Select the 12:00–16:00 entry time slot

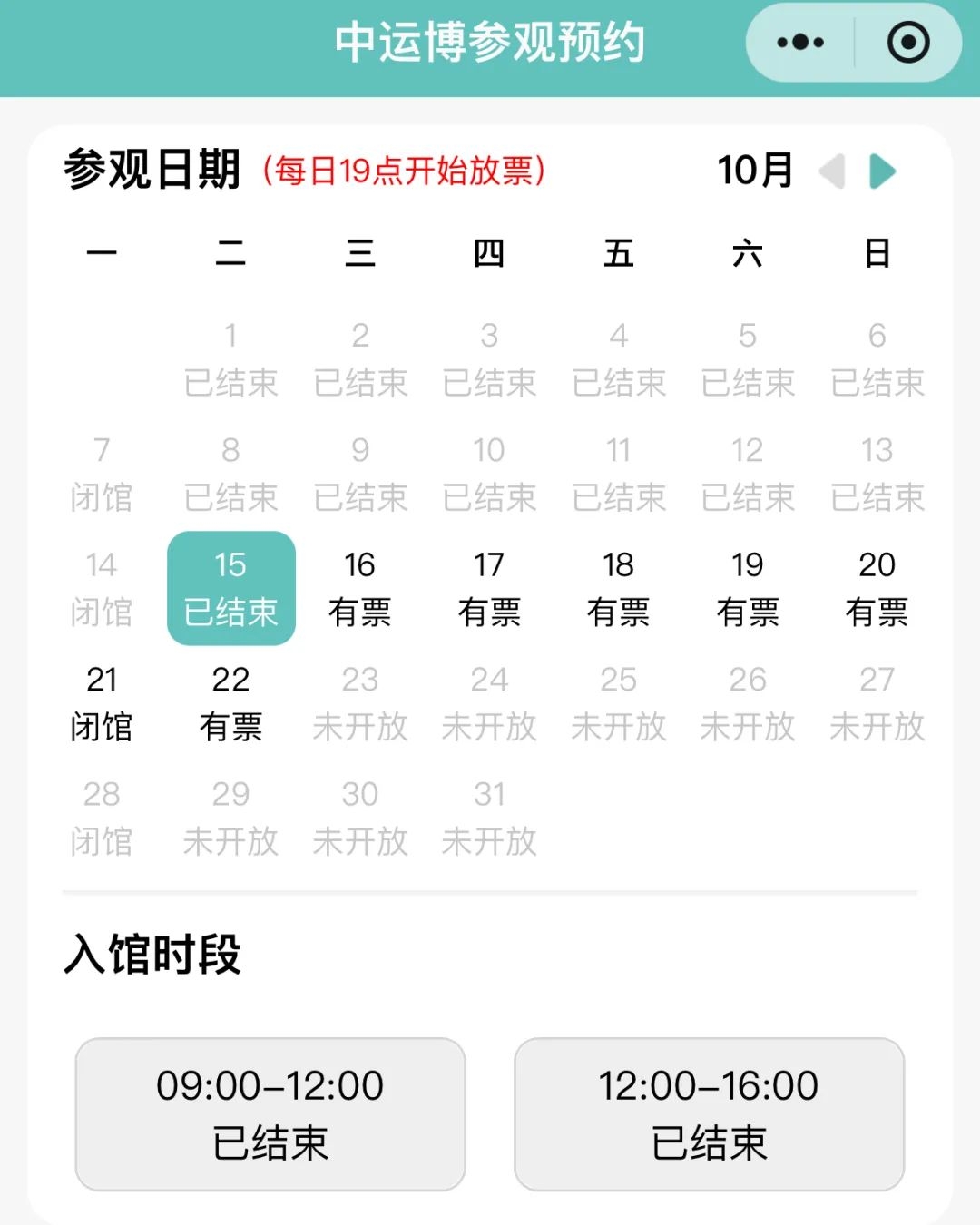tap(709, 1113)
